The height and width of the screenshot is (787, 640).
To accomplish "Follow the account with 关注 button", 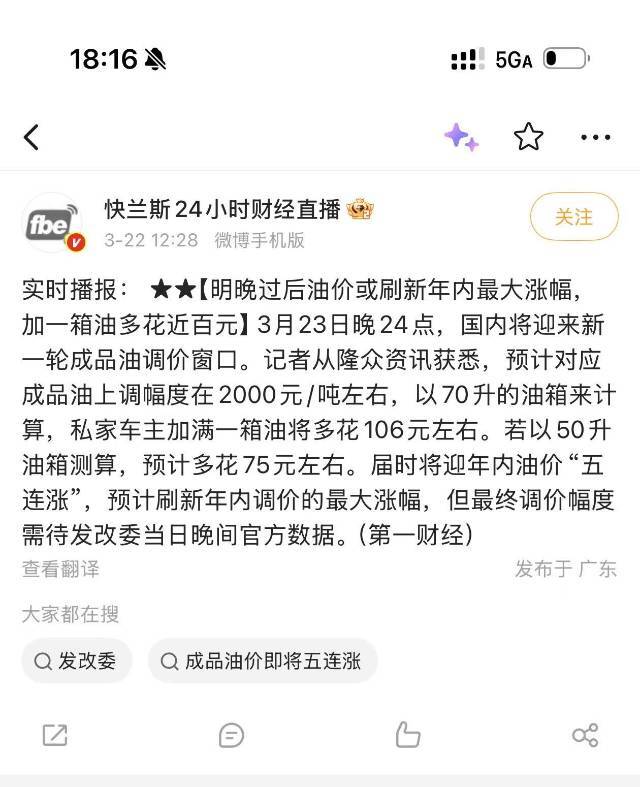I will point(574,217).
